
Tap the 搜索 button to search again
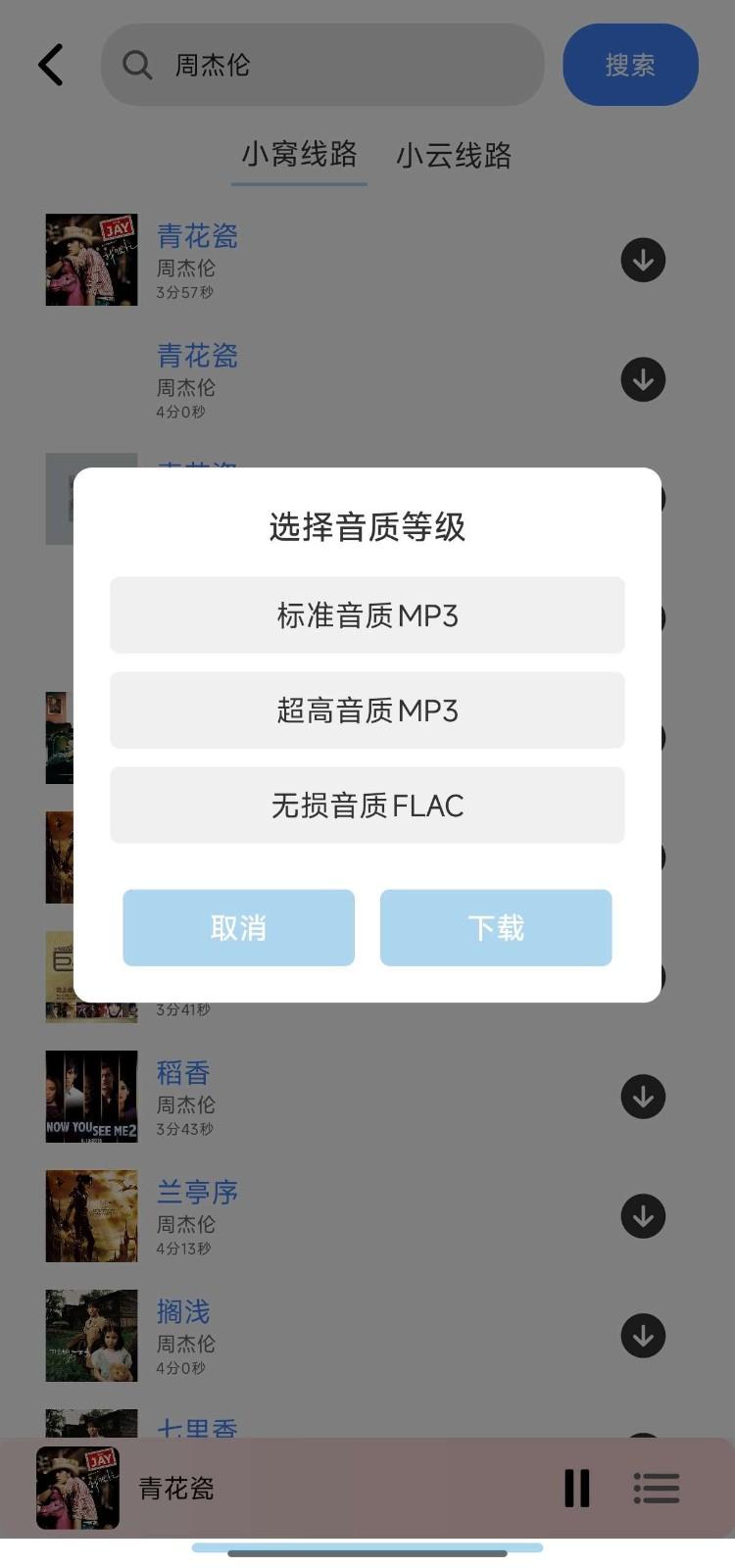pos(630,65)
